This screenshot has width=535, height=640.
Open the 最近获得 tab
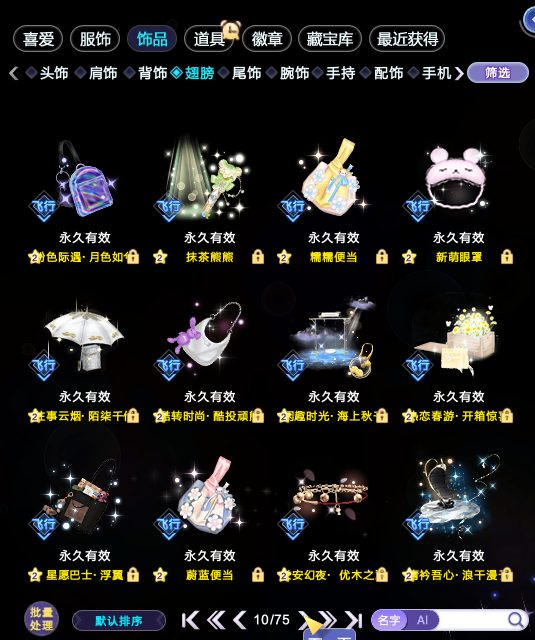(407, 39)
